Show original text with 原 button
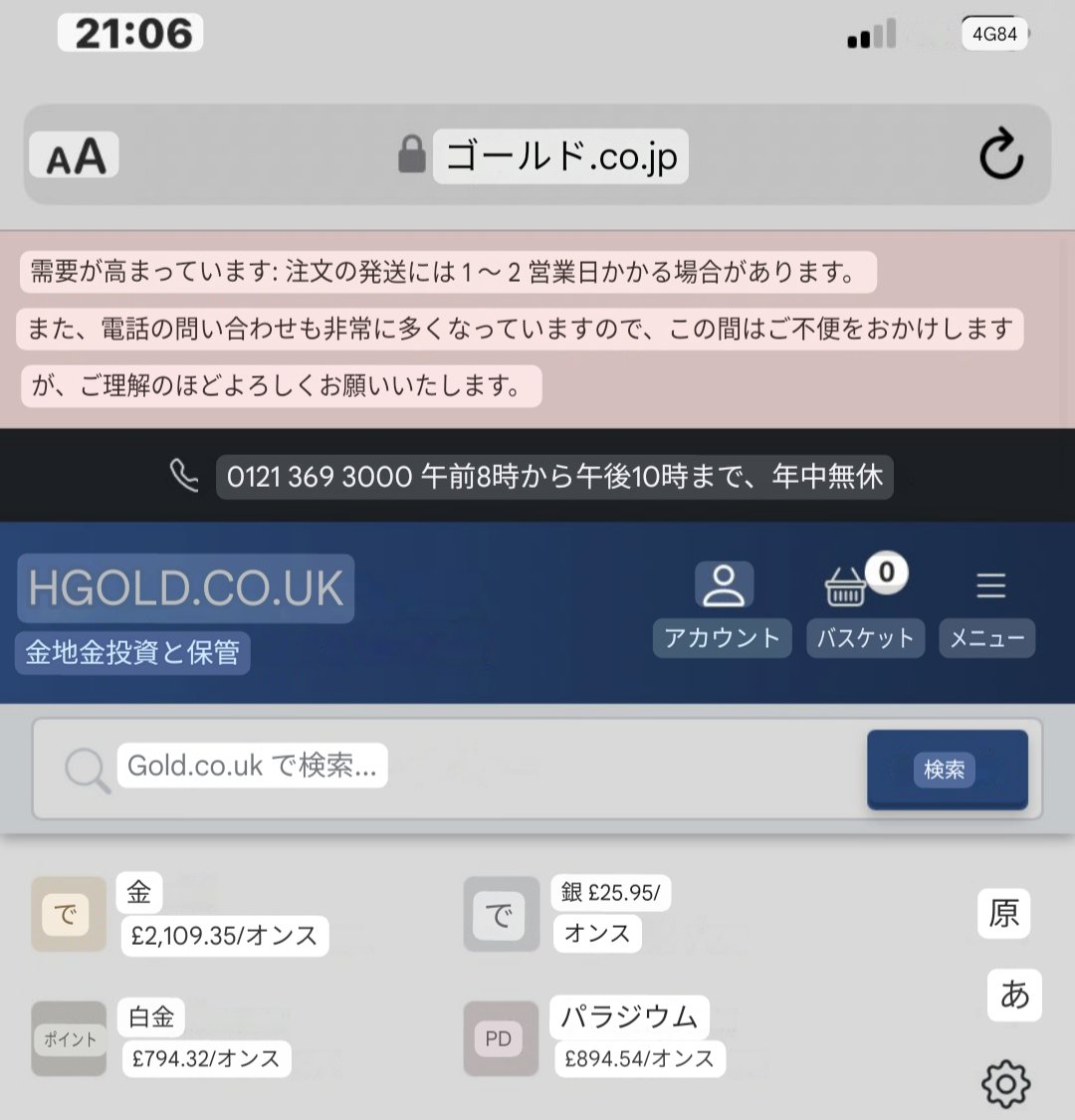This screenshot has width=1075, height=1120. pos(1003,913)
